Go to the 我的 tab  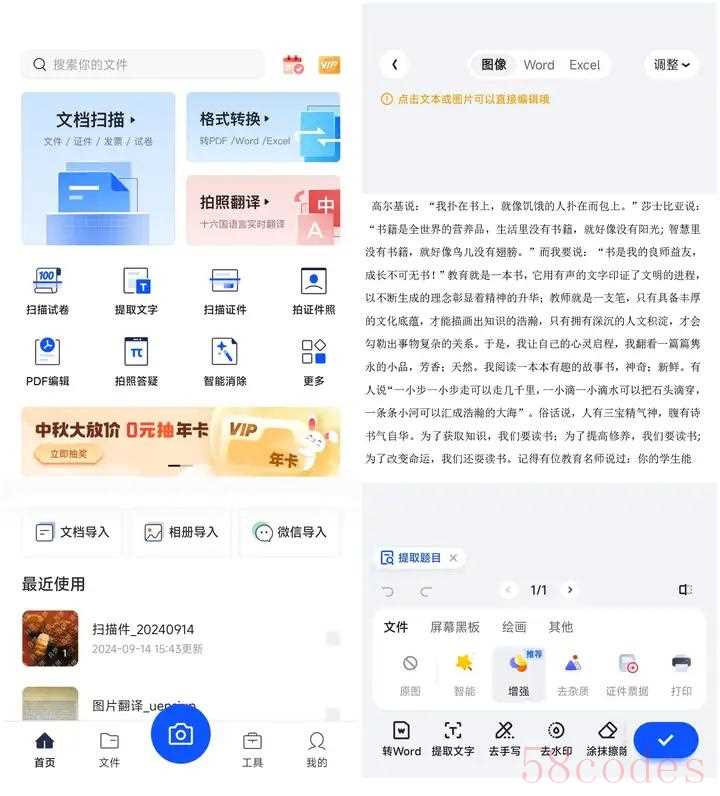(316, 748)
